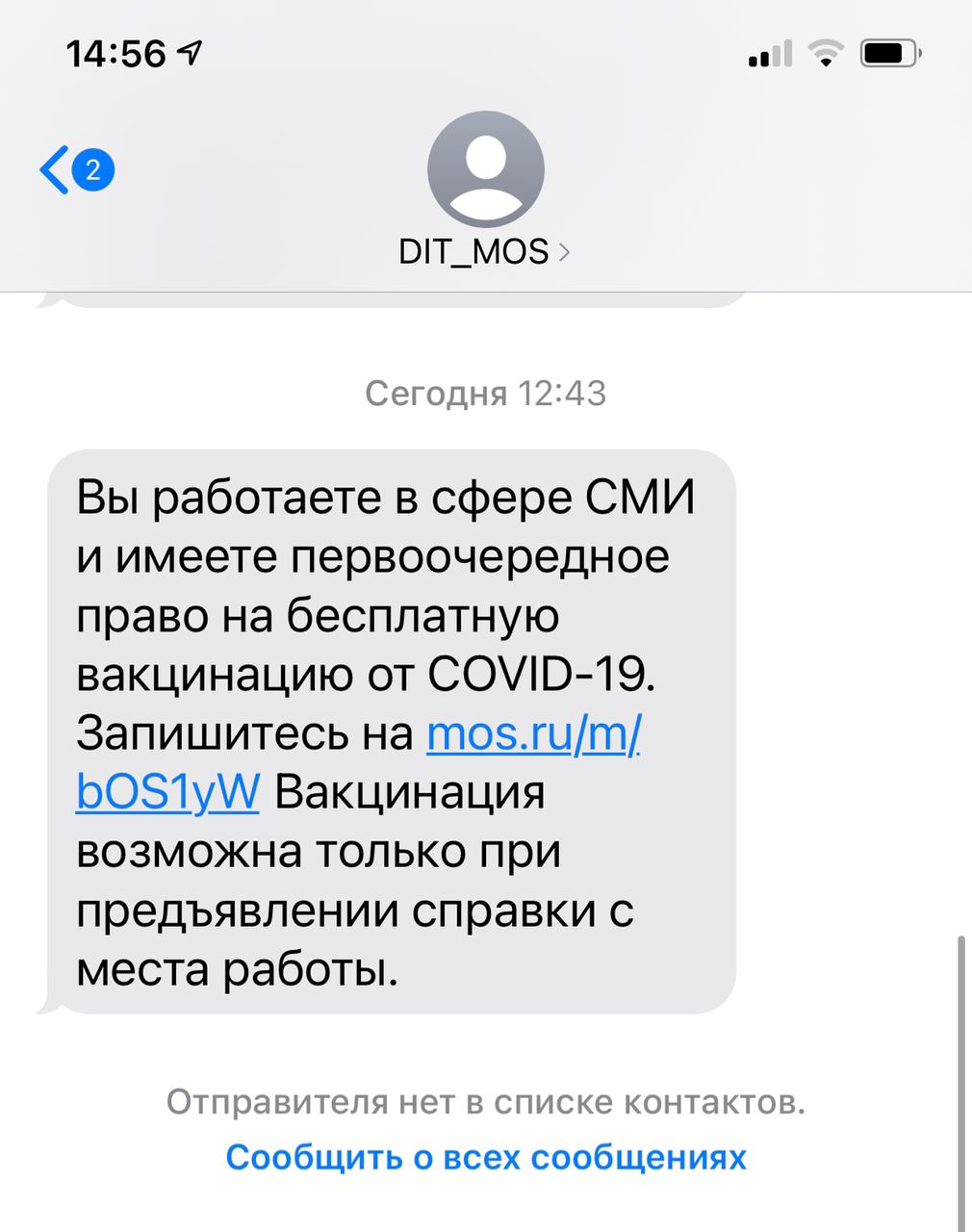
Task: Tap 'Сообщить о всех сообщениях' link
Action: pyautogui.click(x=486, y=1156)
